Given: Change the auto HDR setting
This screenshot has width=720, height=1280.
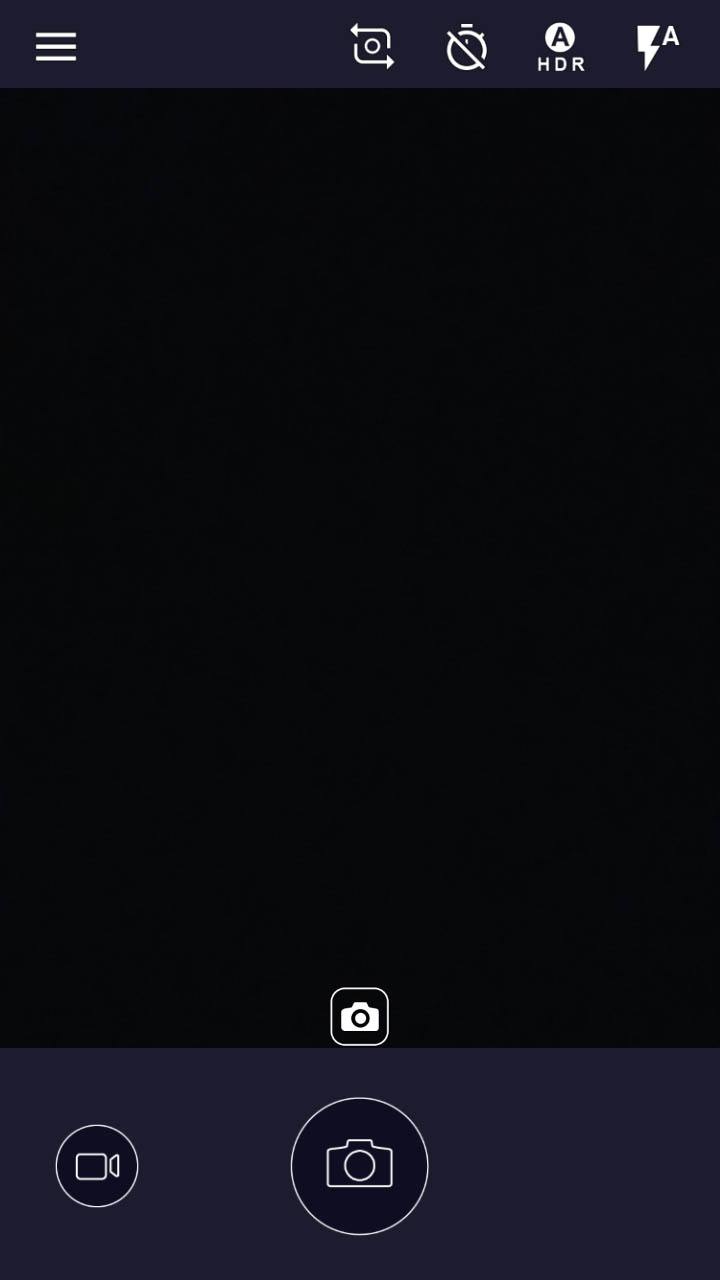Looking at the screenshot, I should coord(560,48).
